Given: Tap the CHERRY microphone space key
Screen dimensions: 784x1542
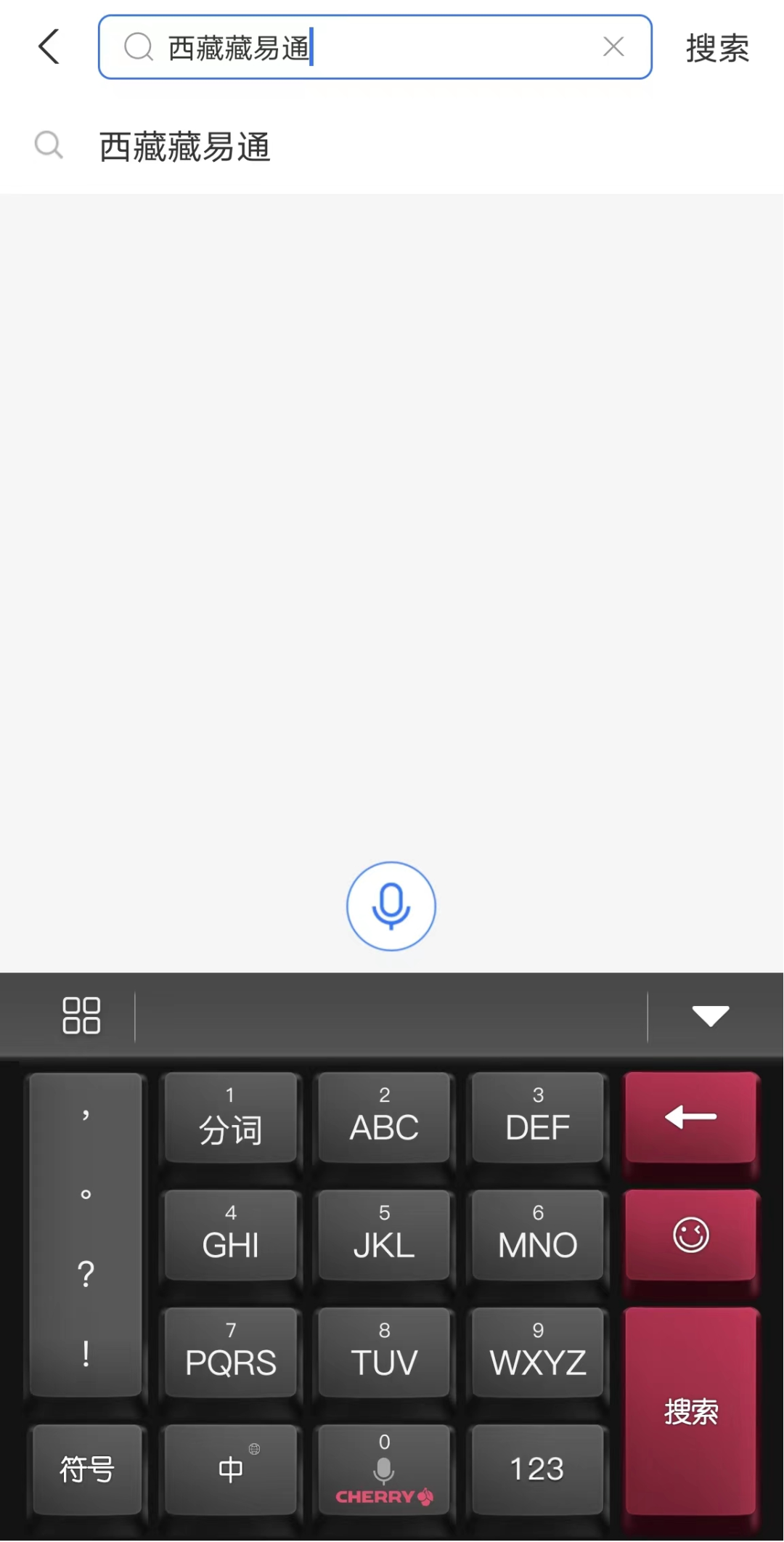Looking at the screenshot, I should (x=384, y=1470).
